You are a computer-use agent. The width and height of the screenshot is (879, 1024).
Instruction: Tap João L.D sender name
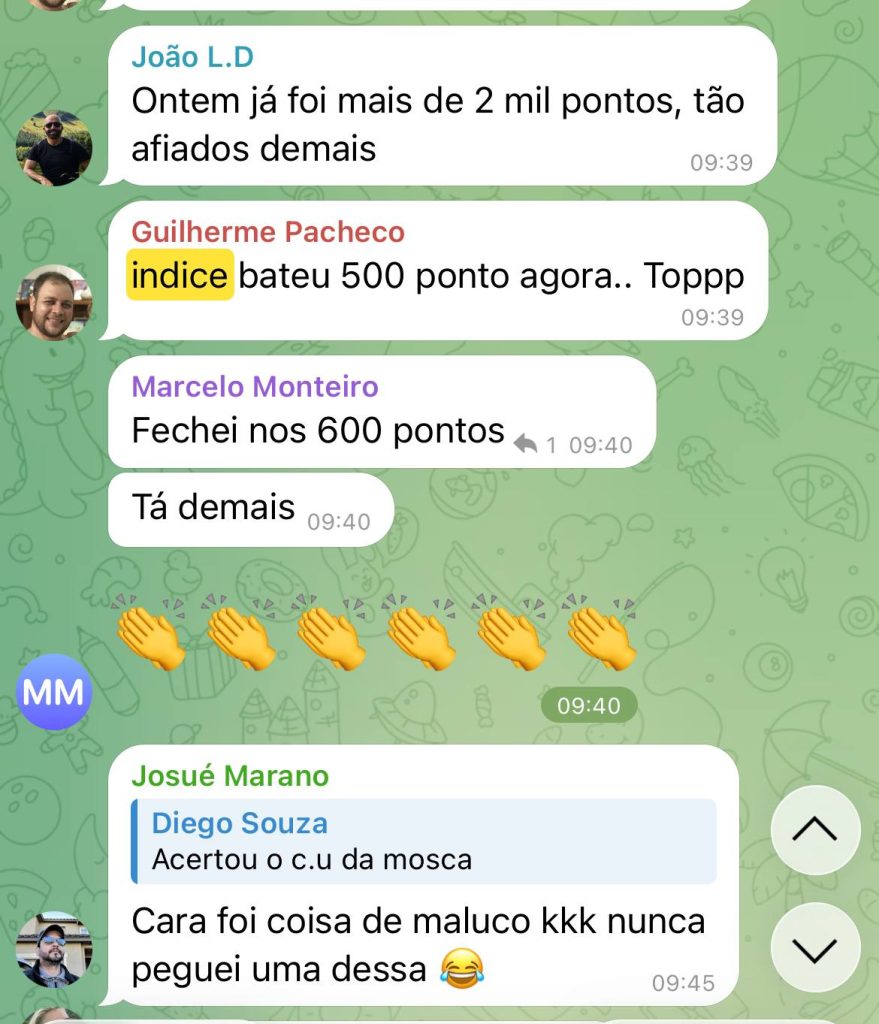coord(192,57)
